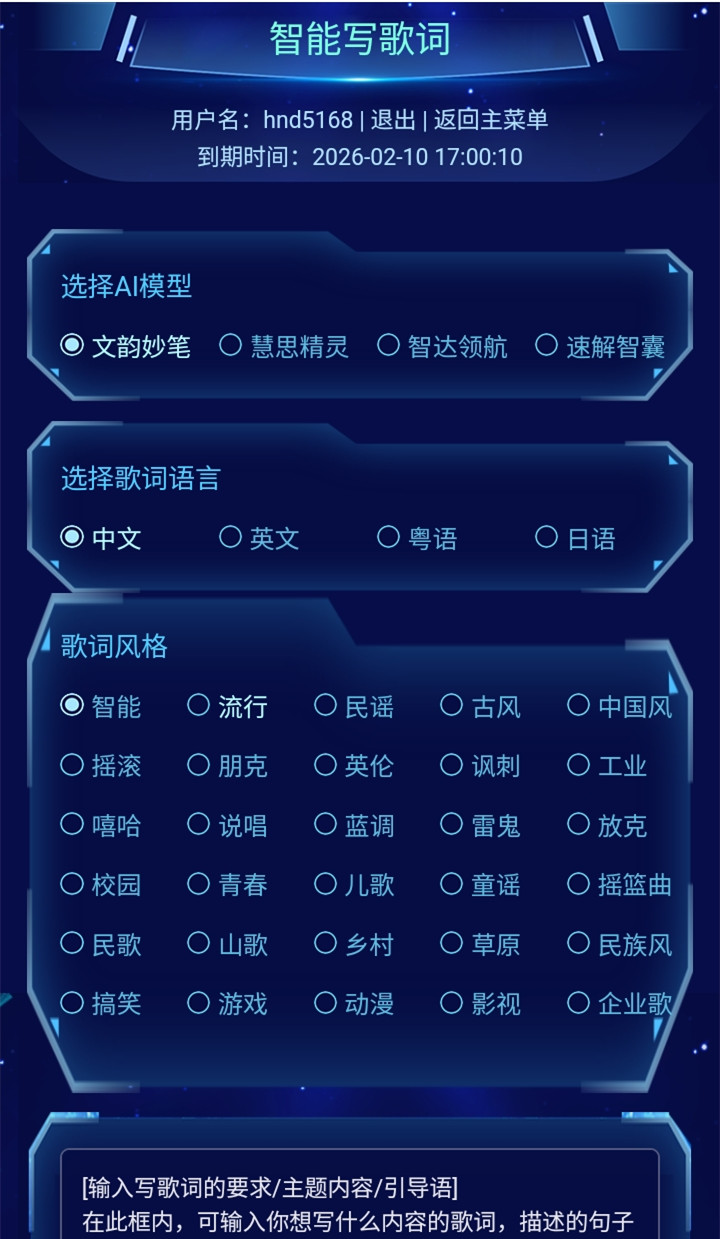
Task: Return via 返回主菜单 link
Action: coord(490,120)
